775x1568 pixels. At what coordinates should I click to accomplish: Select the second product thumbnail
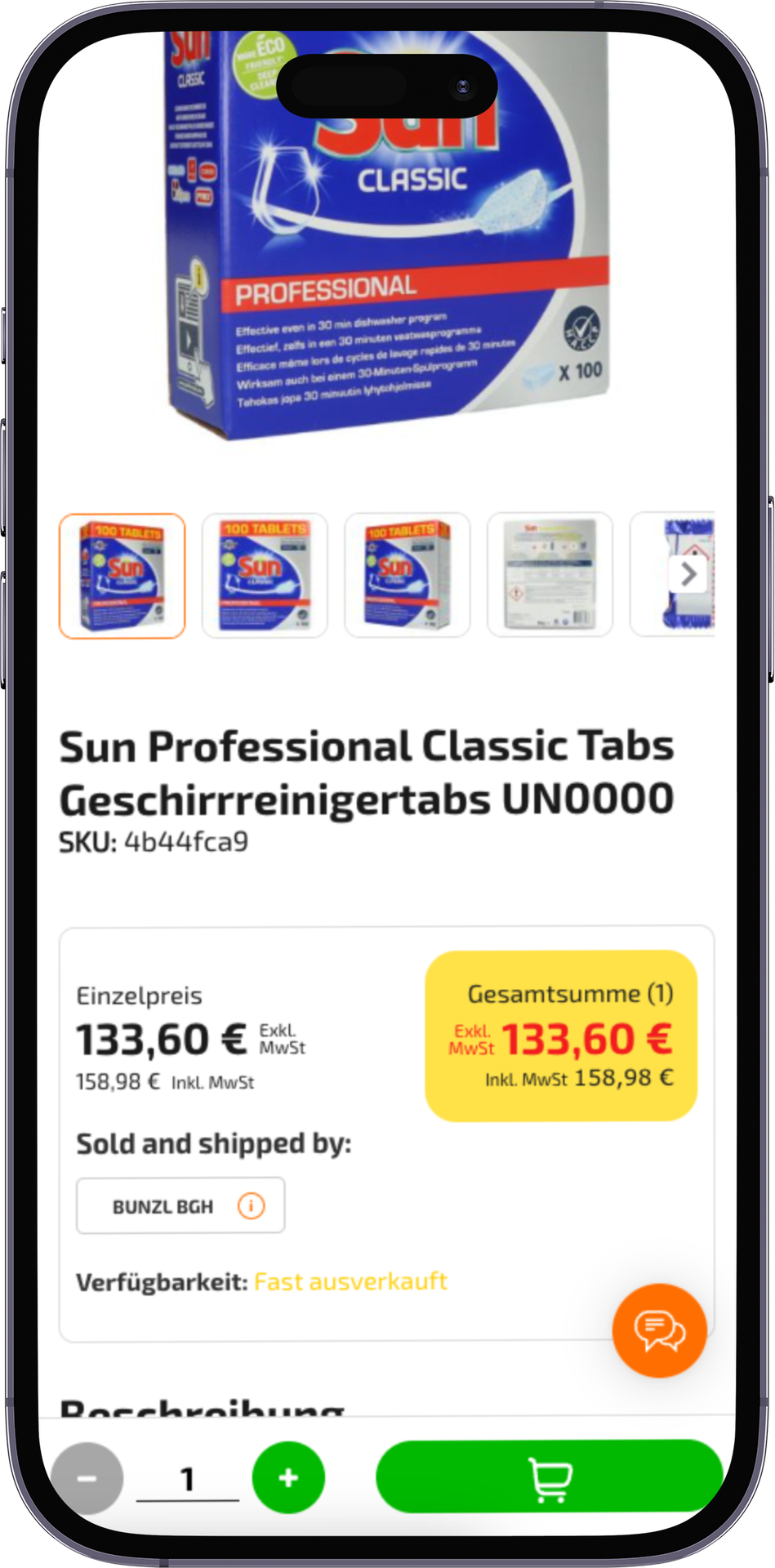(x=265, y=576)
